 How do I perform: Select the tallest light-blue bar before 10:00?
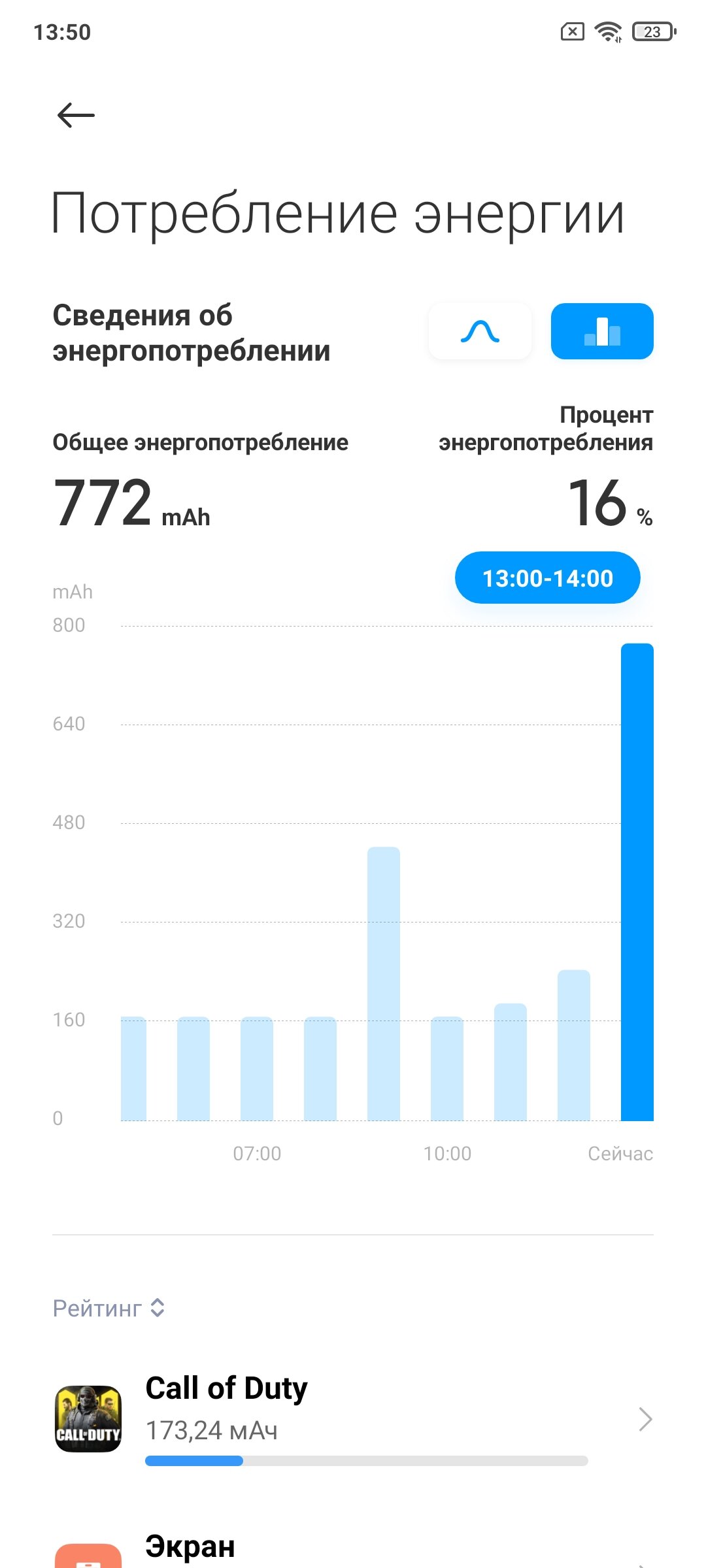point(384,984)
